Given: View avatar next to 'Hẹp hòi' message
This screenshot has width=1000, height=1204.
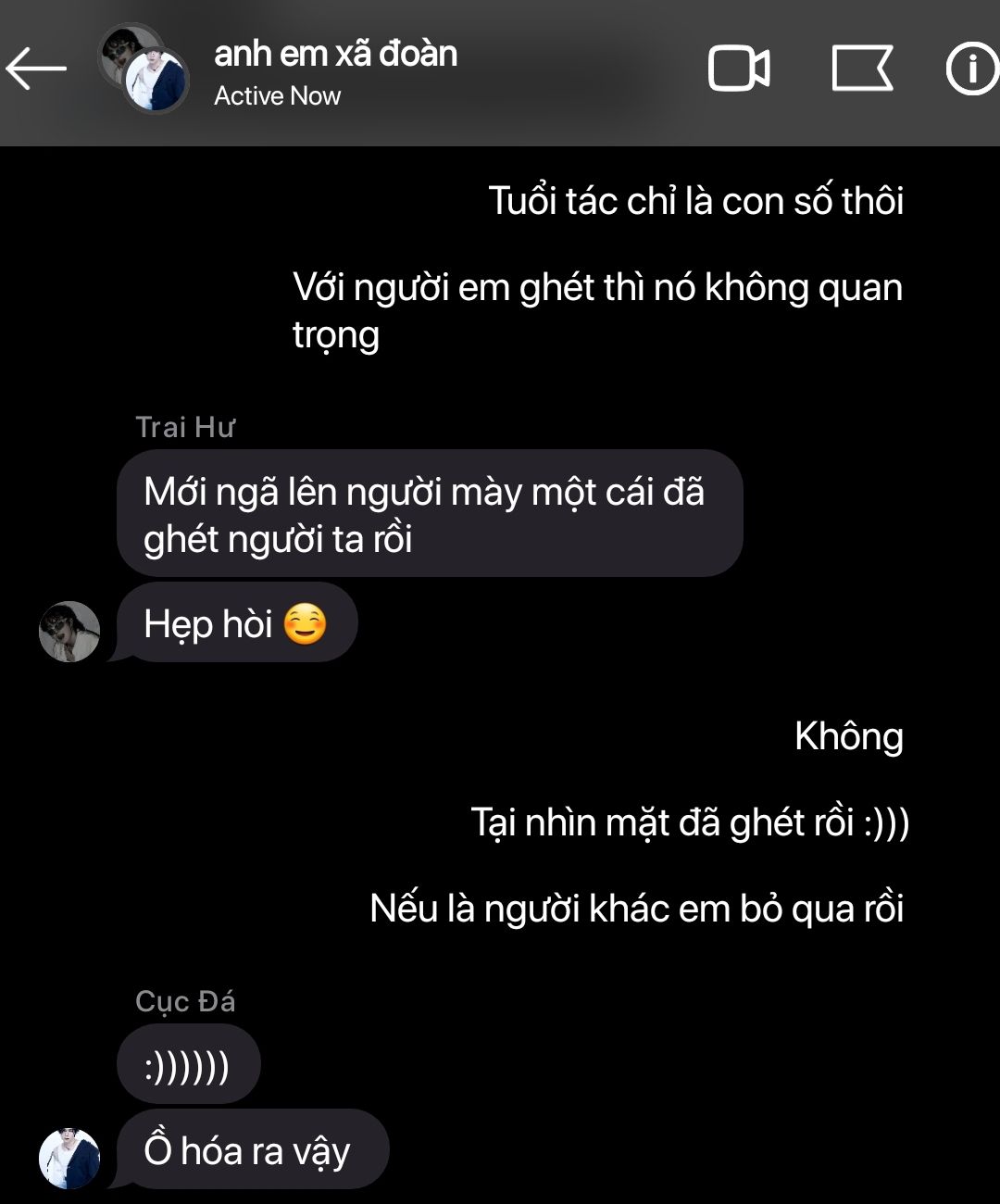Looking at the screenshot, I should pos(69,632).
